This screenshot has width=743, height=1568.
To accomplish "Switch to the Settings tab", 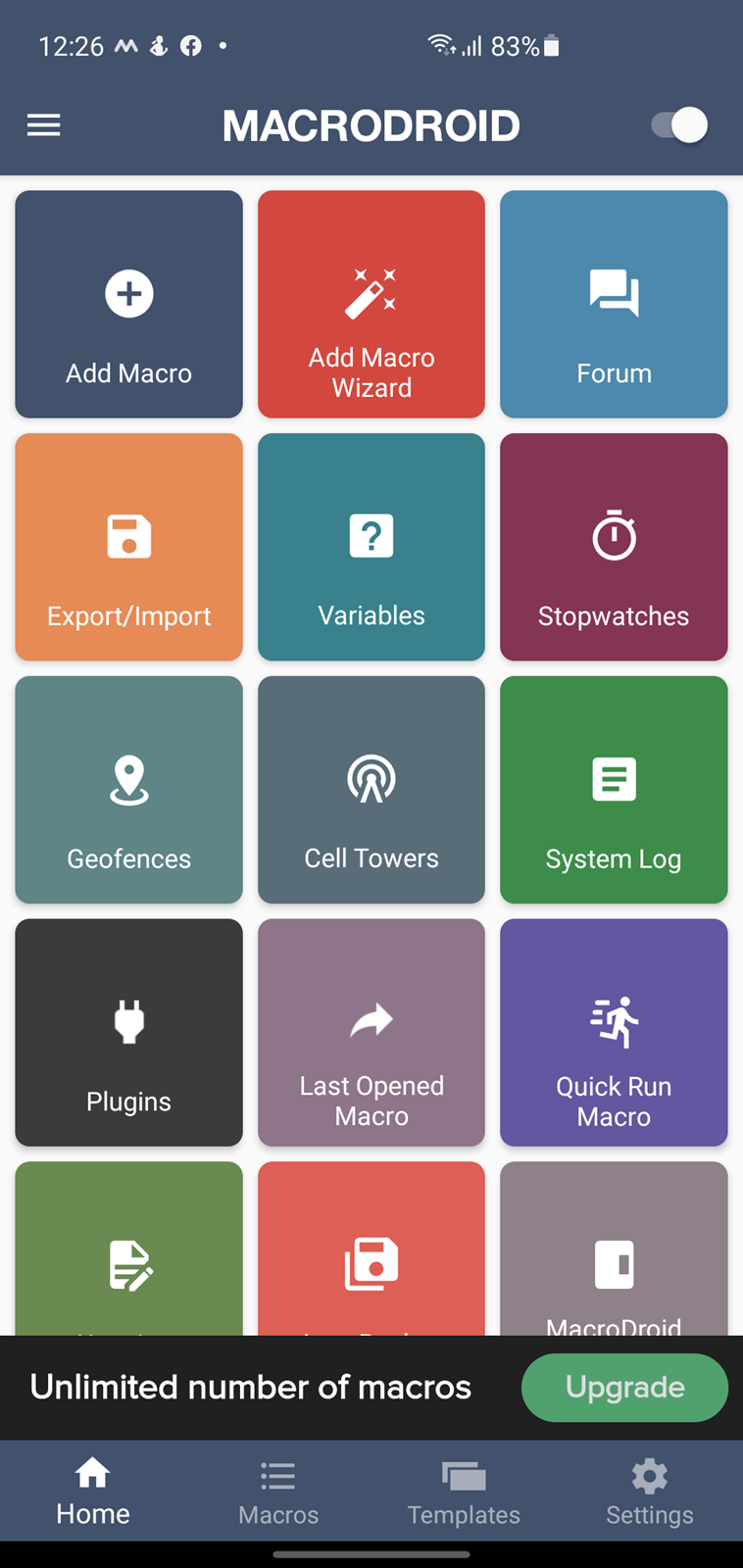I will click(649, 1492).
